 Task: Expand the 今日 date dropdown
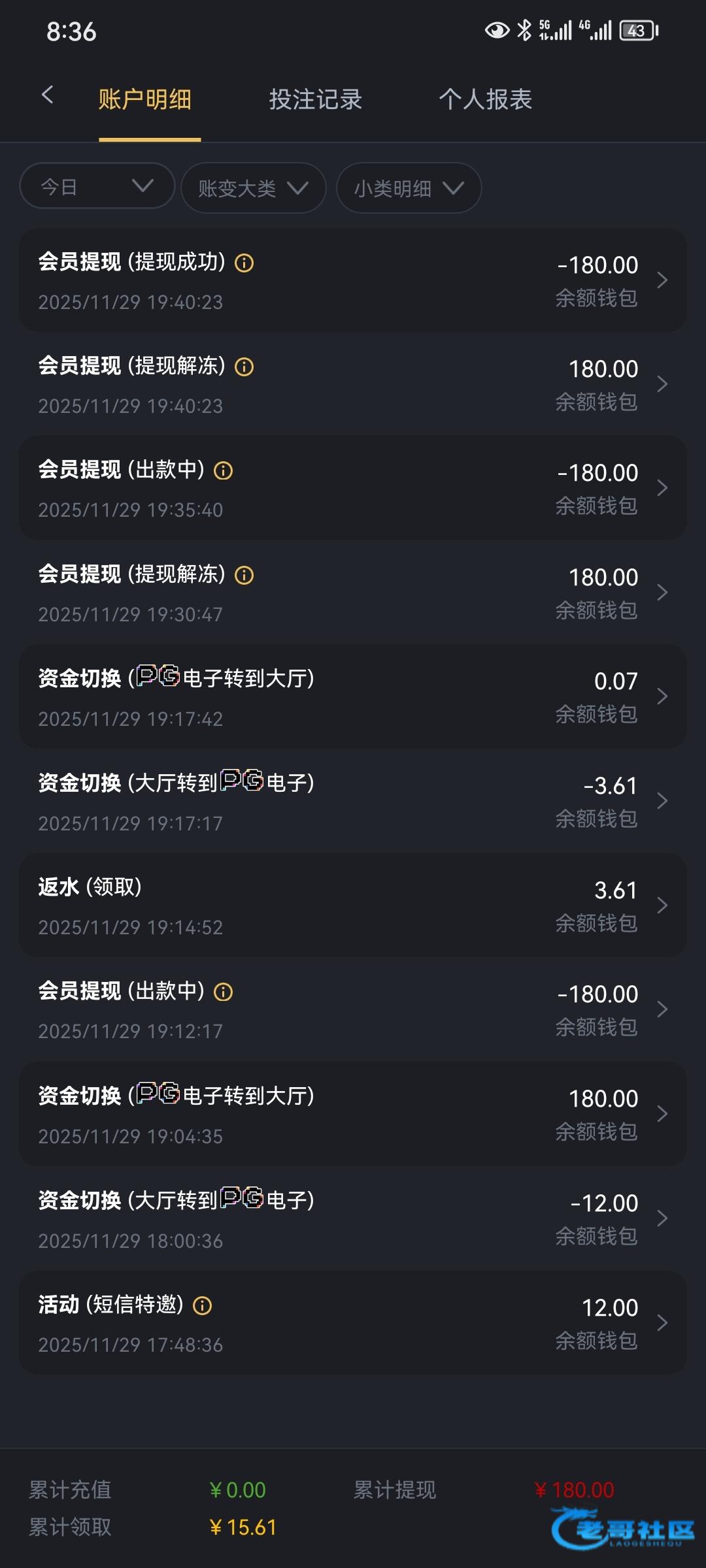[x=97, y=186]
